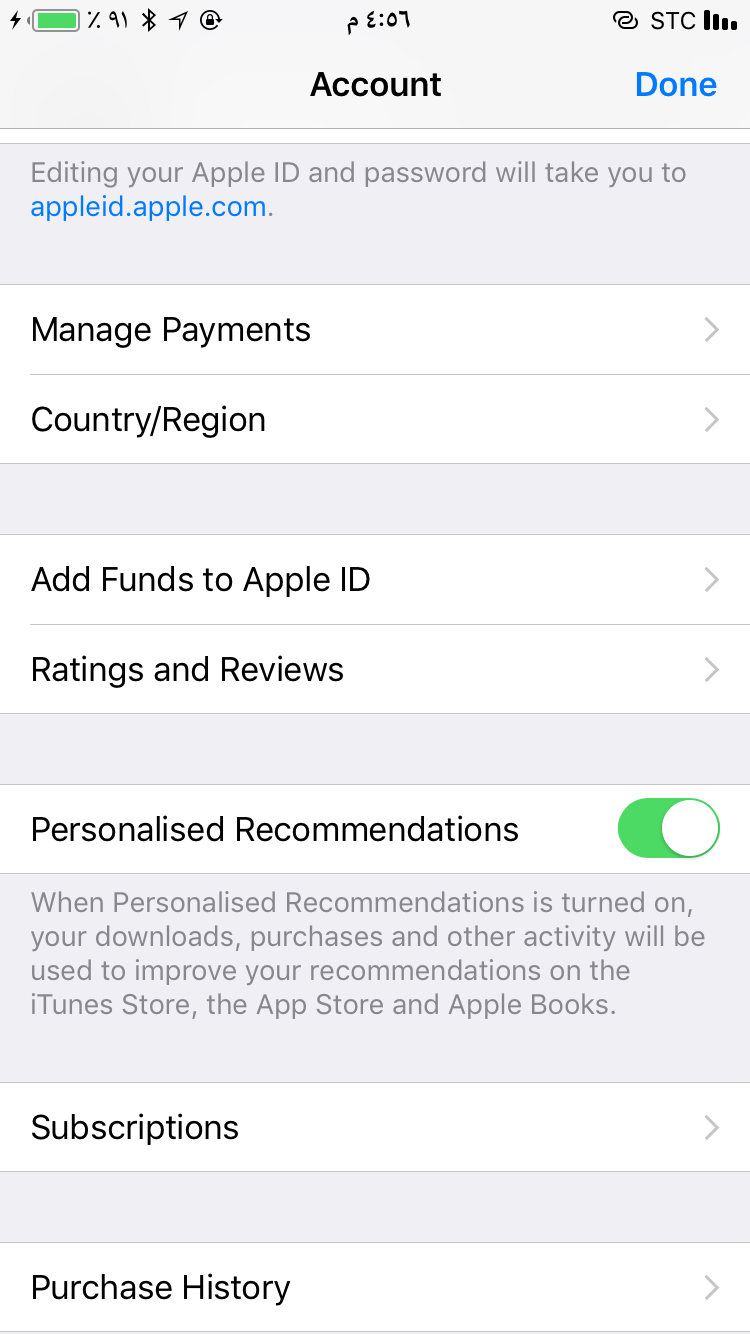Open Subscriptions
Screen dimensions: 750x1334
point(375,1127)
